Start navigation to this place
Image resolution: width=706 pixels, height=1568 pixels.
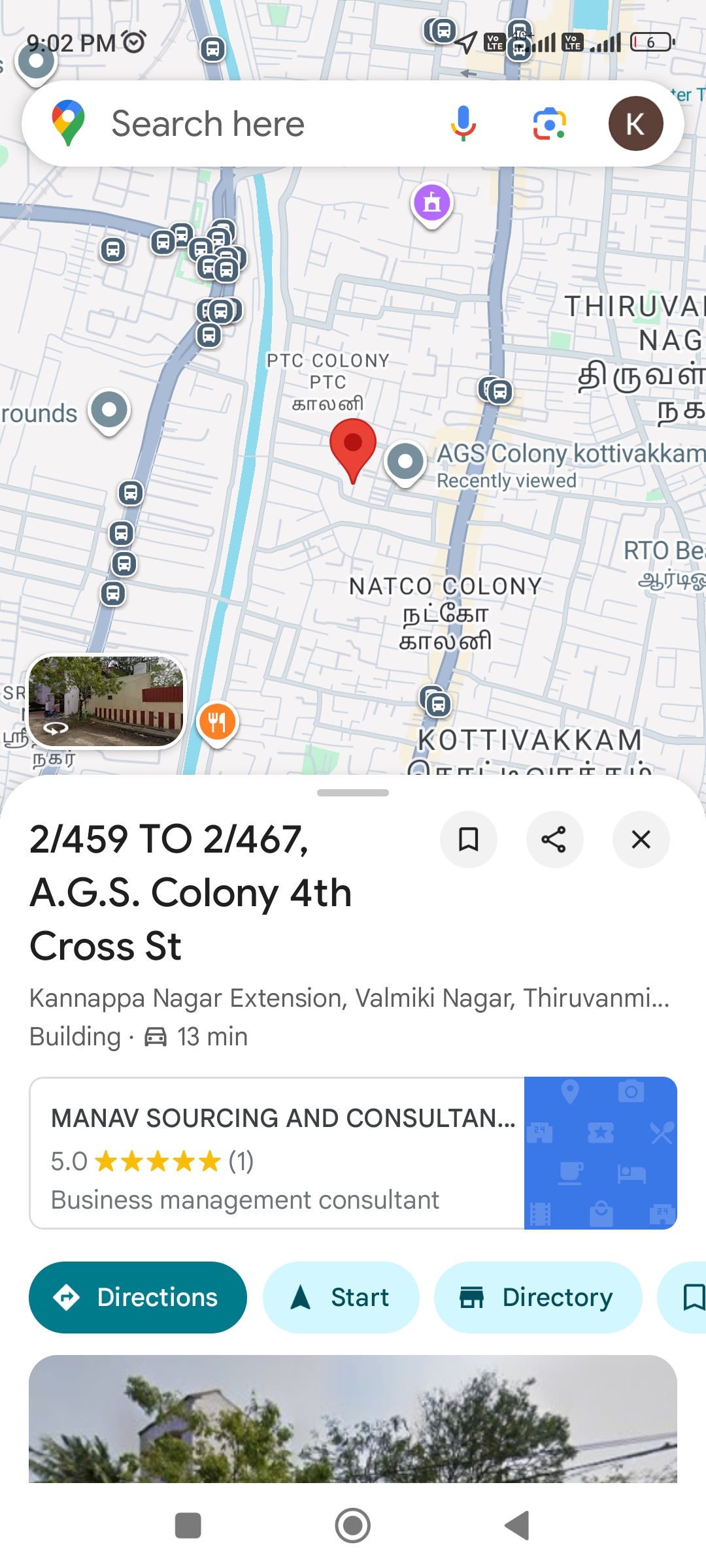coord(341,1298)
